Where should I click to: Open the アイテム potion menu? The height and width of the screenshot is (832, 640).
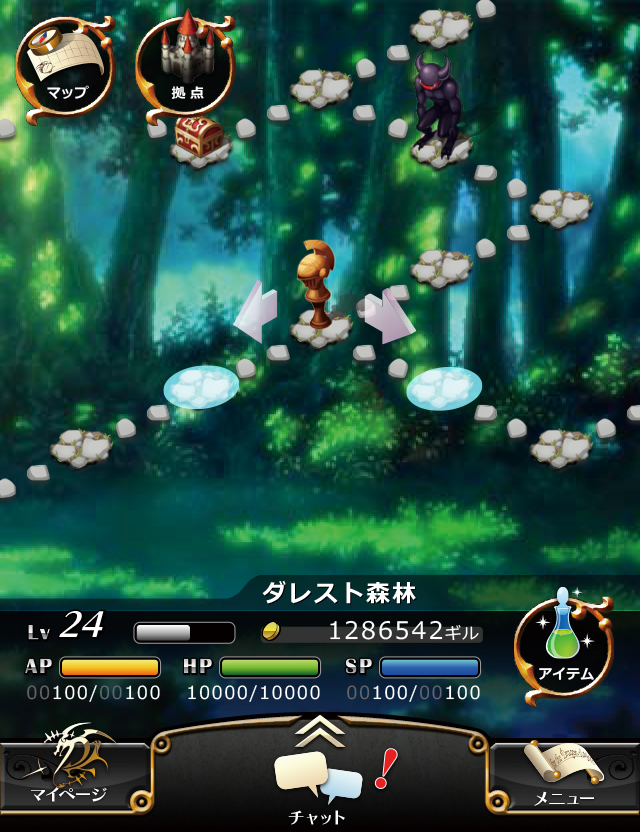point(564,647)
